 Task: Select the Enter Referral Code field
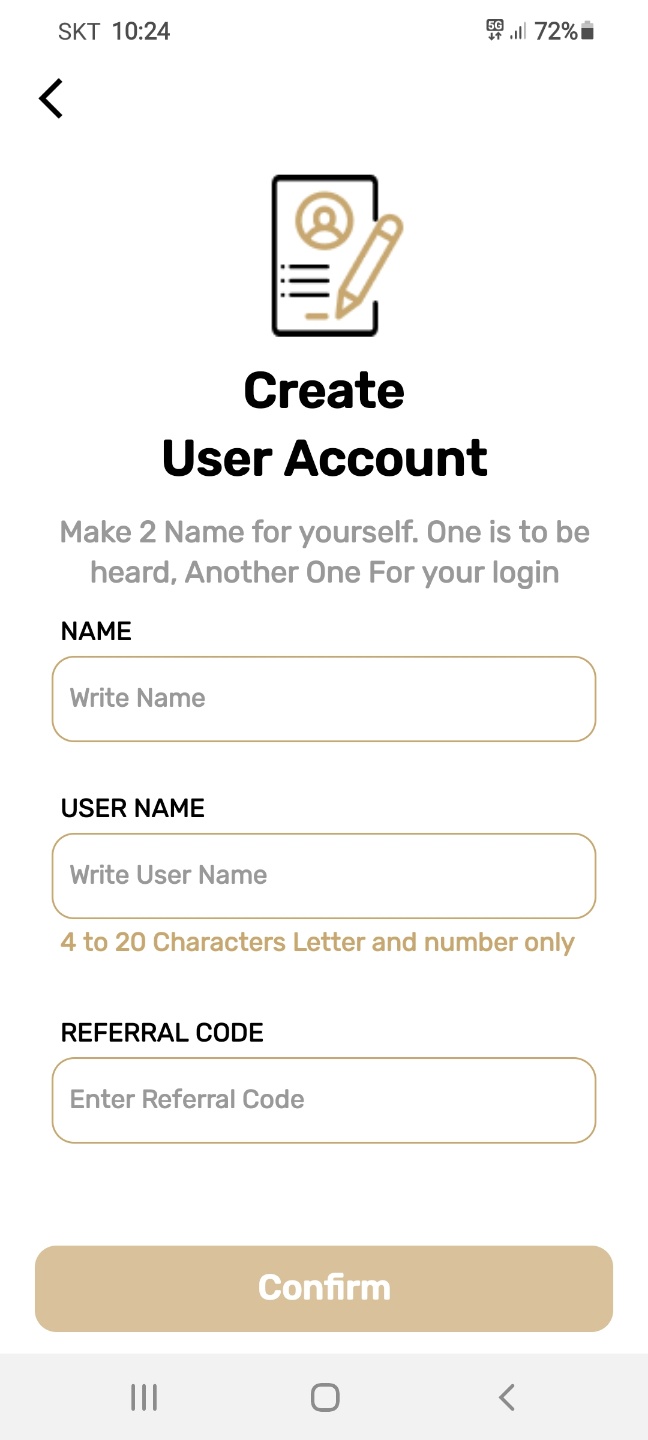pyautogui.click(x=324, y=1100)
